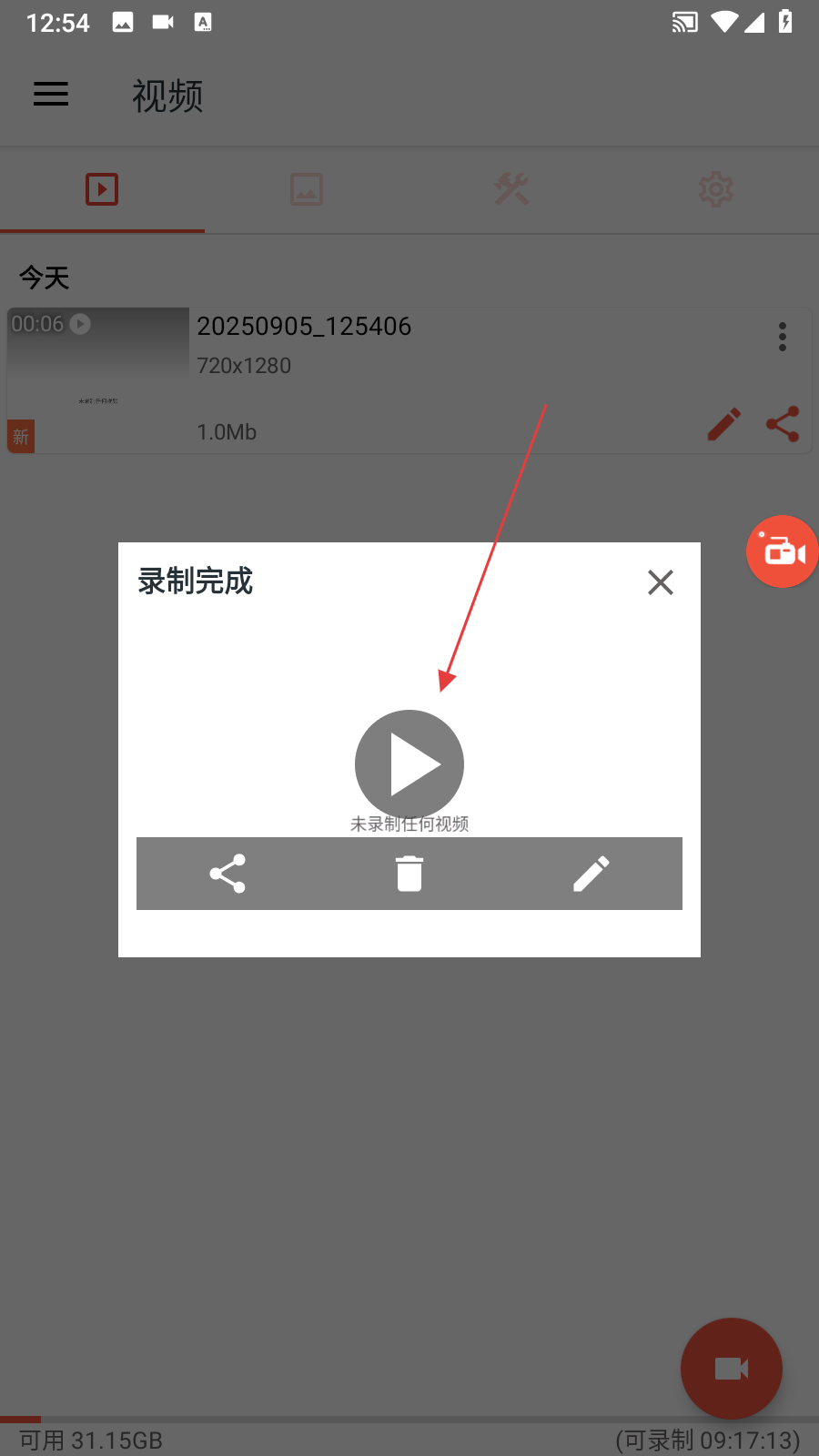
Task: Select the videos tab
Action: tap(102, 189)
